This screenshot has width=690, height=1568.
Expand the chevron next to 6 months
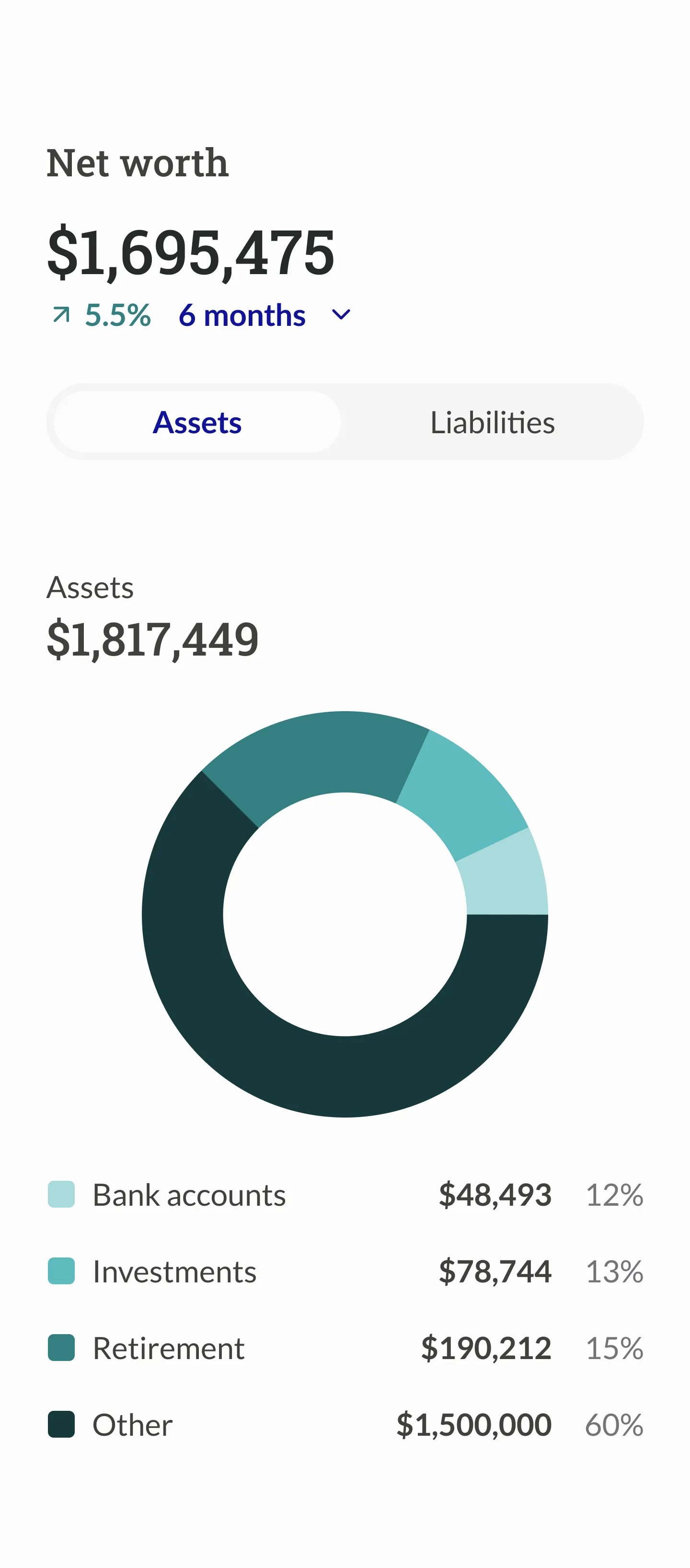340,315
